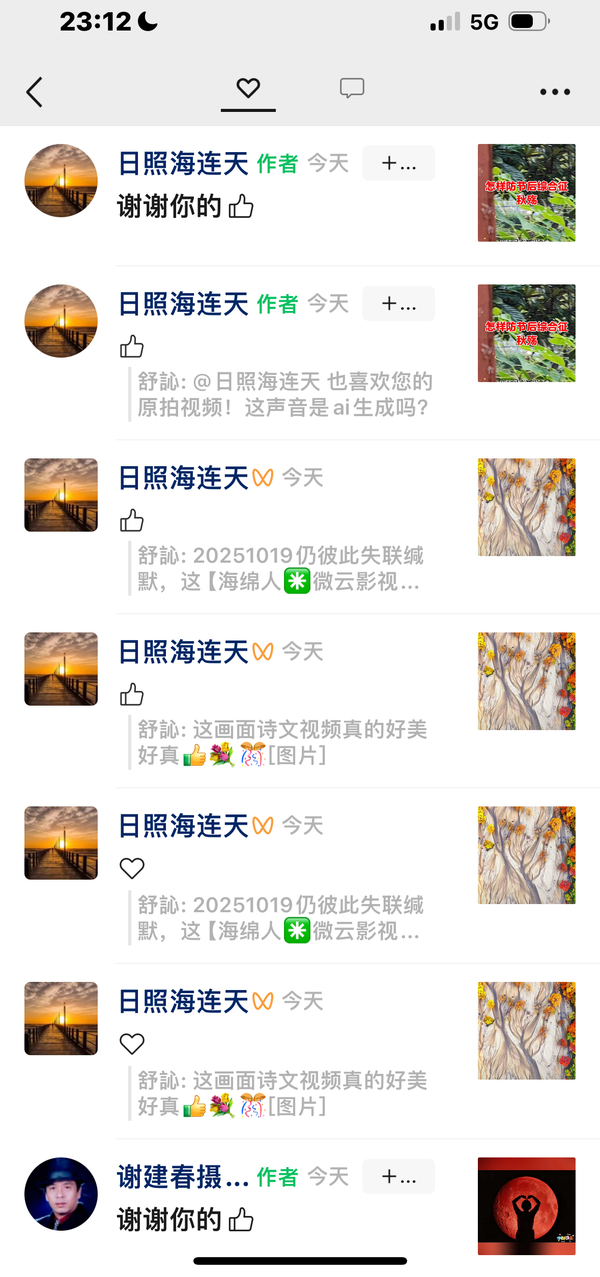View the video thumbnail beside 日照海连天's 谢谢你的 reply
Viewport: 600px width, 1277px height.
526,193
